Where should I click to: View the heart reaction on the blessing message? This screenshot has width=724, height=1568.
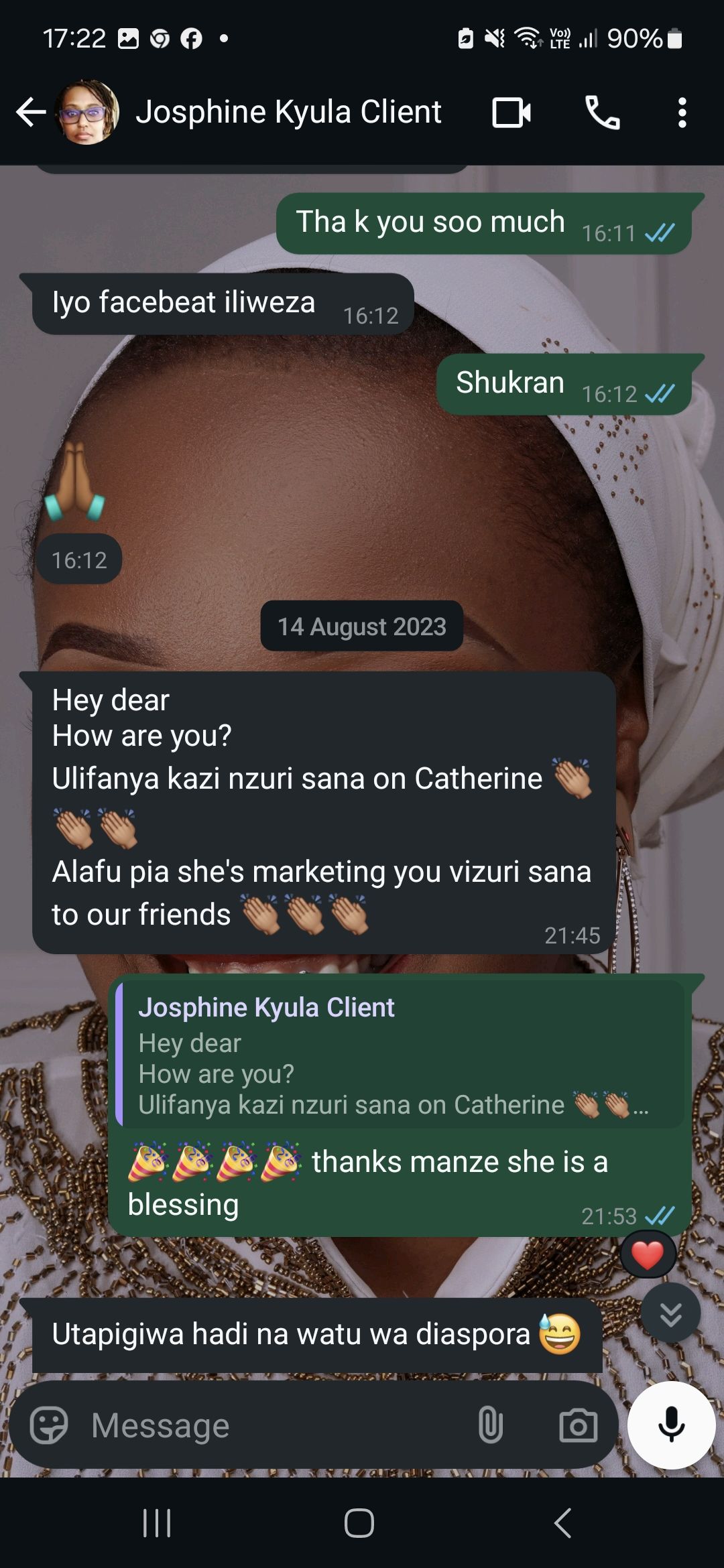[647, 1255]
